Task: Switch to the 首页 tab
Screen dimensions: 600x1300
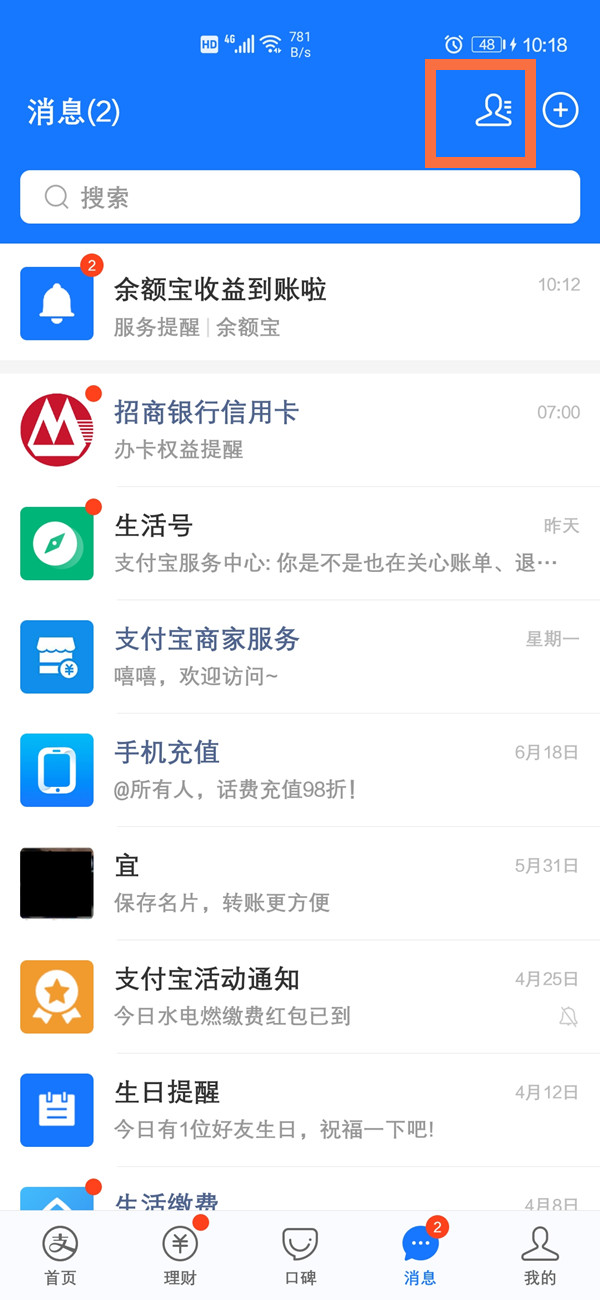Action: pos(60,1256)
